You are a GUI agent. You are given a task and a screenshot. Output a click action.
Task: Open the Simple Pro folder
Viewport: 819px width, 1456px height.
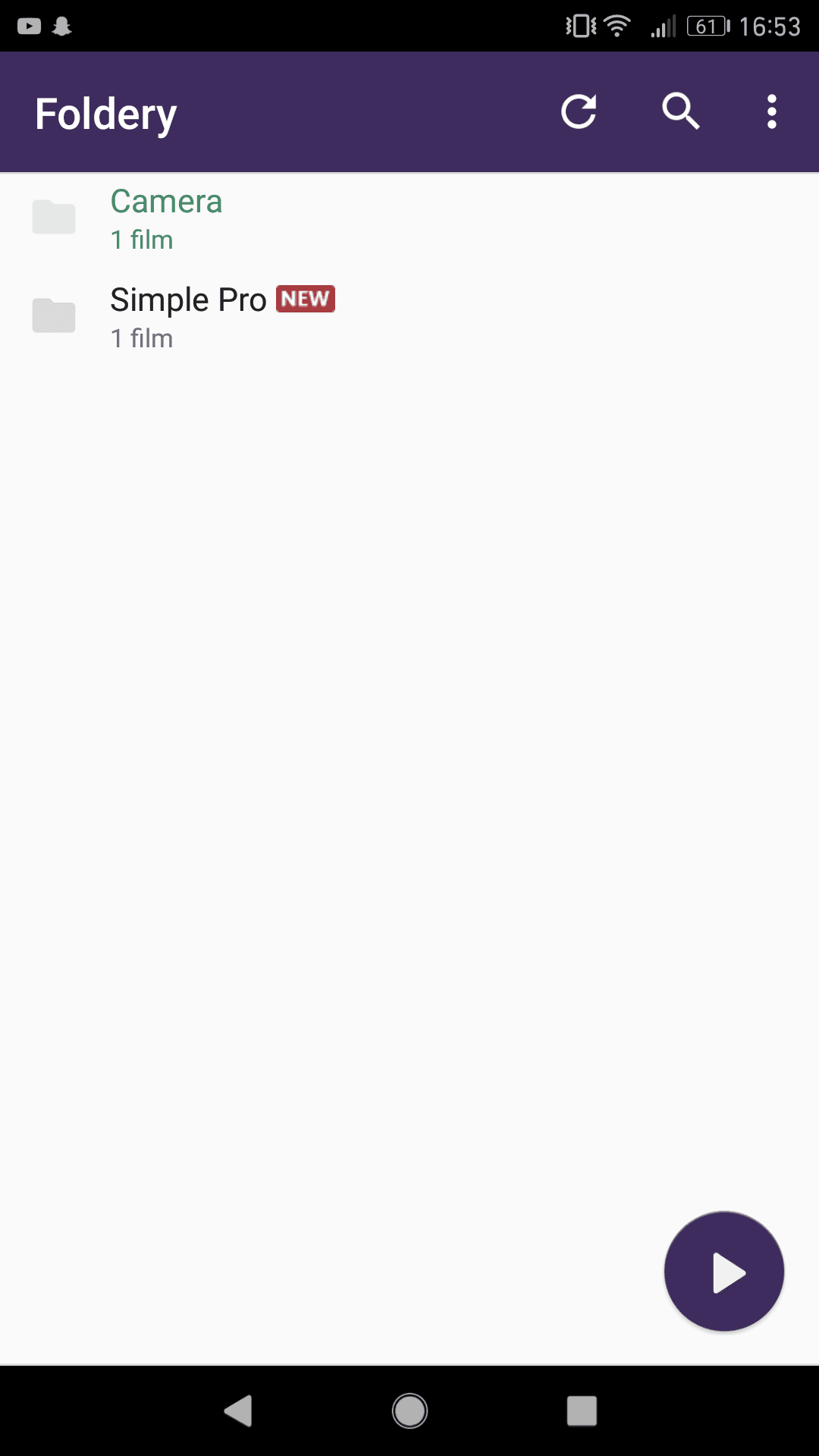pos(409,318)
